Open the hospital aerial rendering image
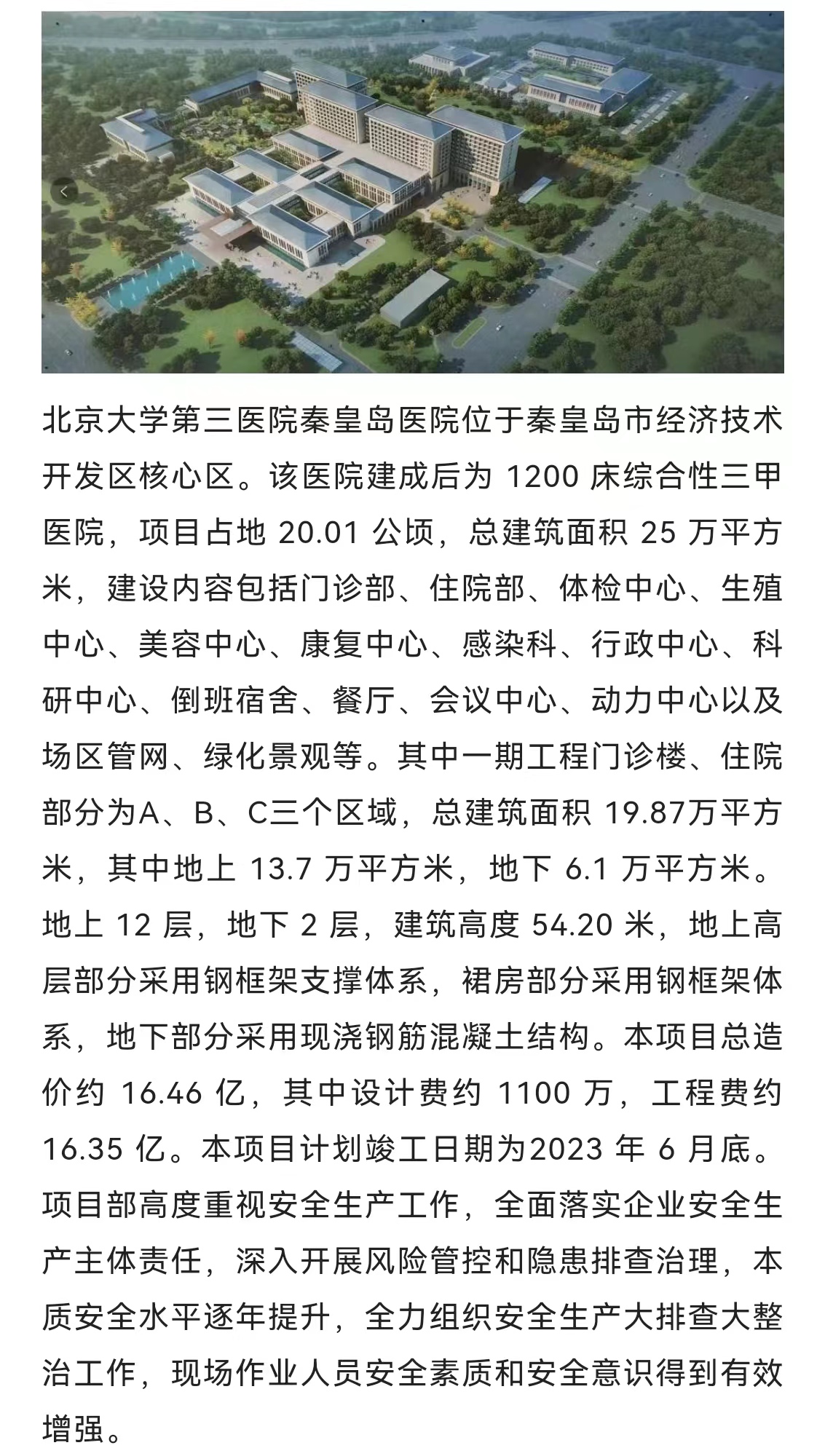The width and height of the screenshot is (825, 1456). point(412,192)
